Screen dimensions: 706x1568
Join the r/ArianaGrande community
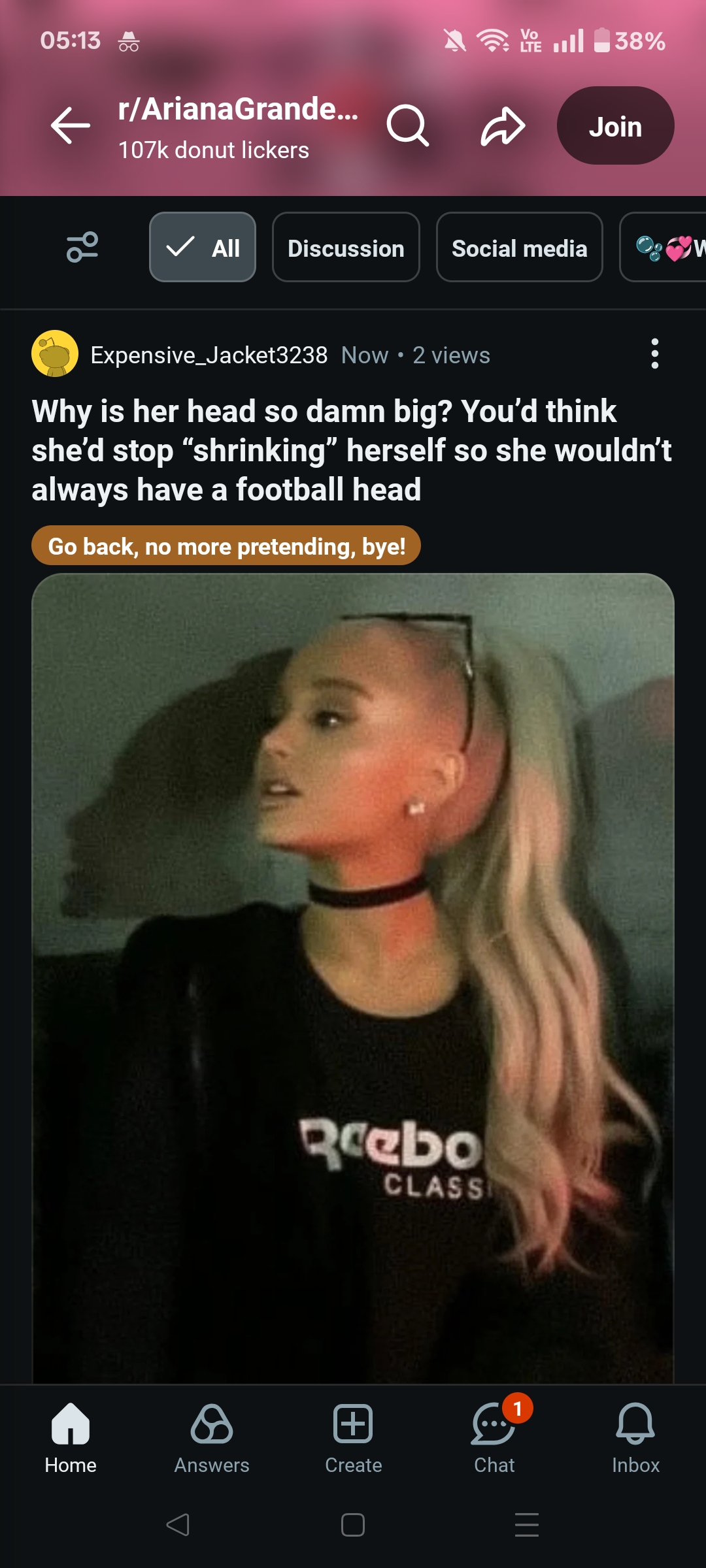tap(614, 125)
